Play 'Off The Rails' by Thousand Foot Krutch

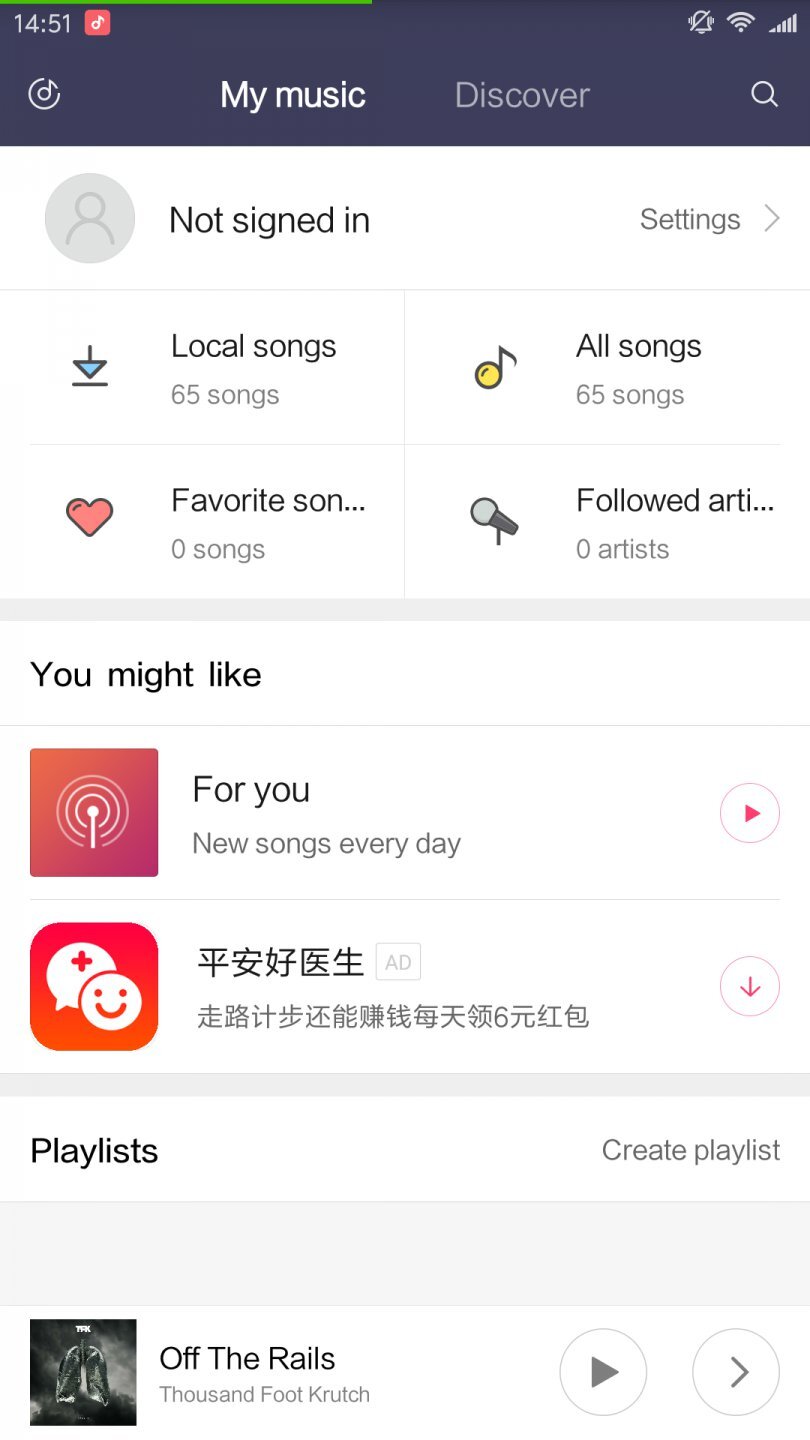coord(603,1372)
